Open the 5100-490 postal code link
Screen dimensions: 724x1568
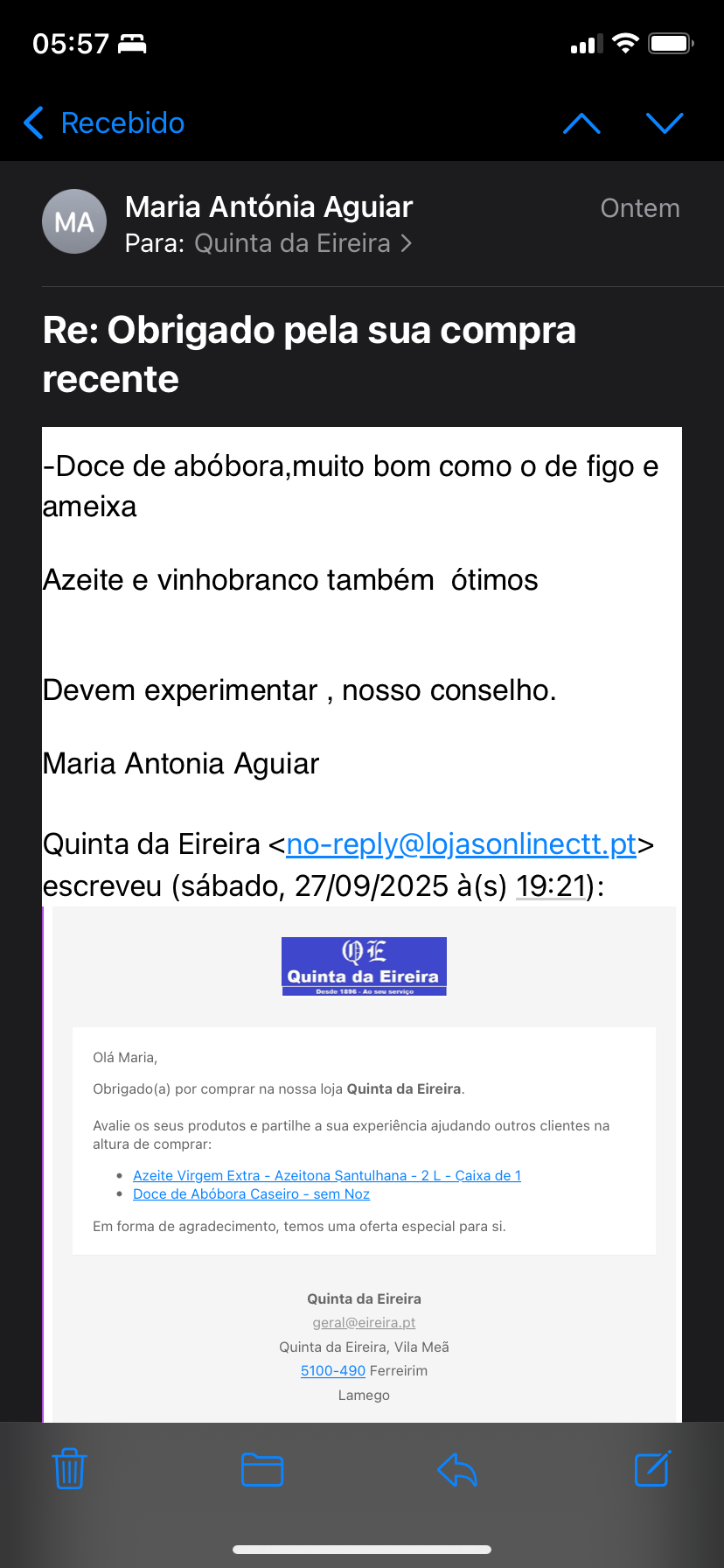(332, 1370)
